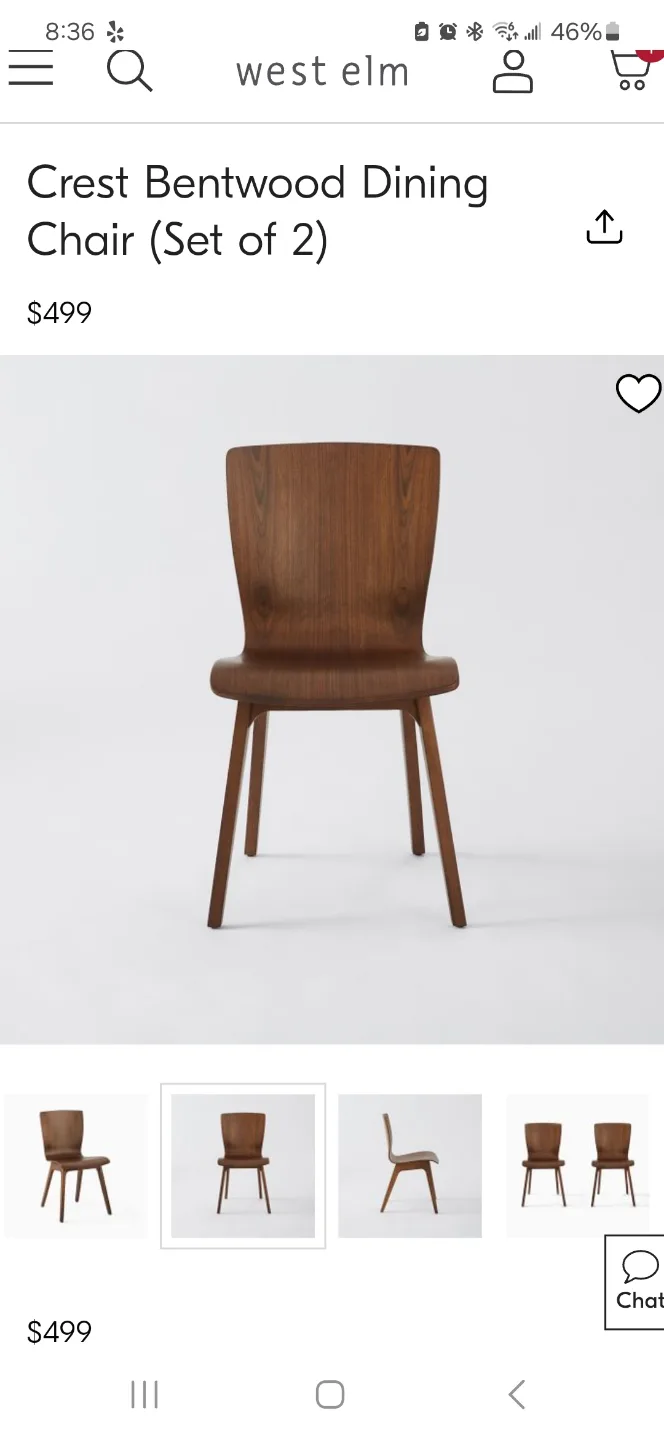
Task: Go back using the system back button
Action: (x=516, y=1394)
